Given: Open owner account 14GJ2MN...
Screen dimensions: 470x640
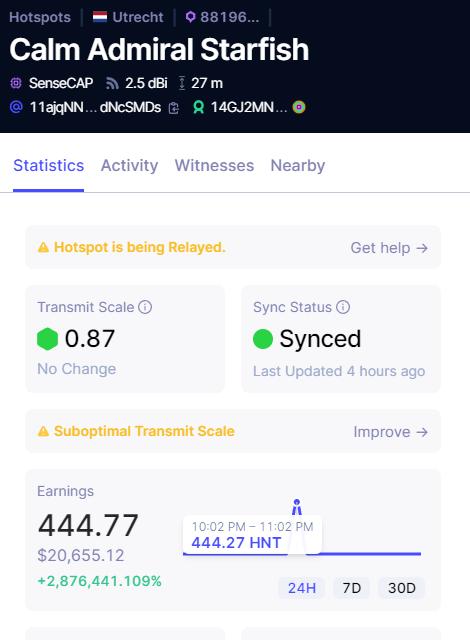Looking at the screenshot, I should [x=248, y=107].
